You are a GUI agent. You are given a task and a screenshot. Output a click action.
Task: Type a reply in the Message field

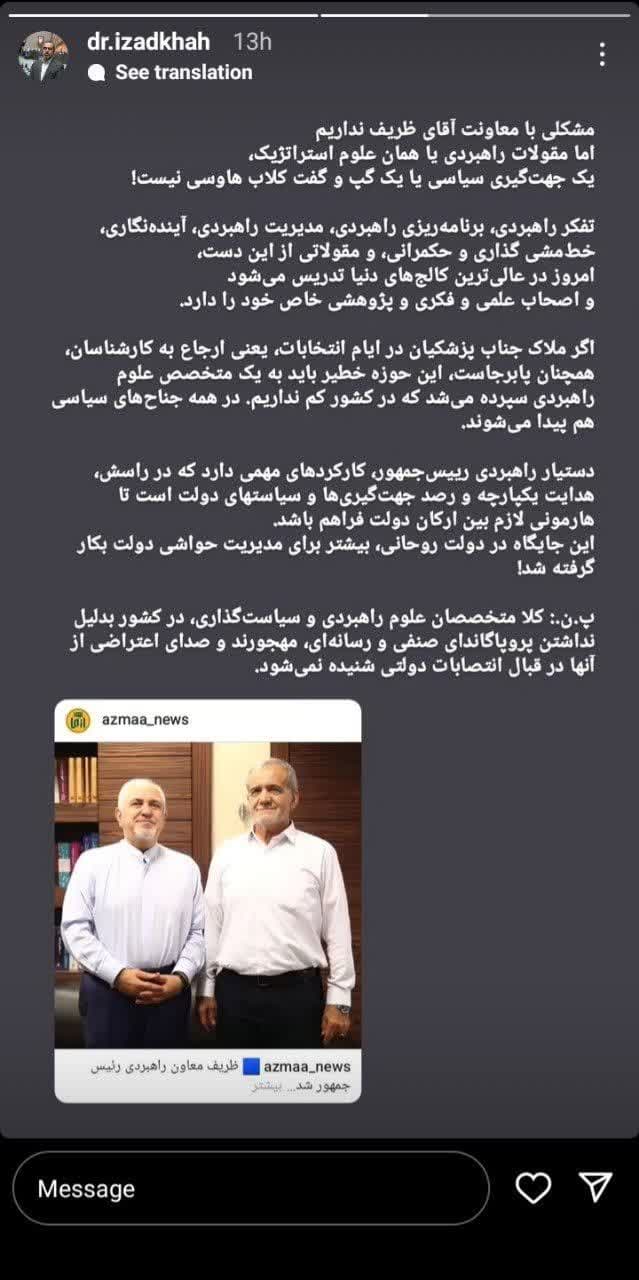click(250, 1188)
